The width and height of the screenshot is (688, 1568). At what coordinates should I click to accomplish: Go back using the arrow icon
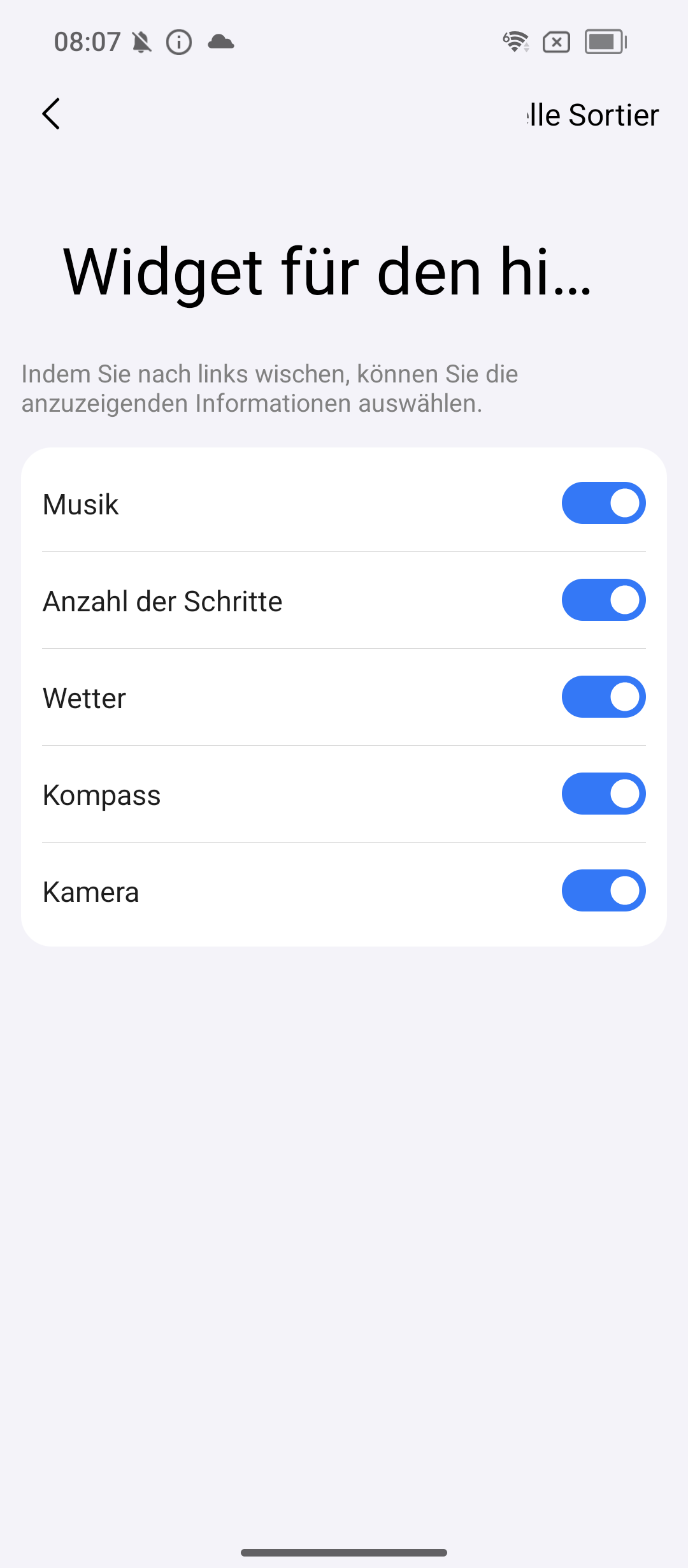click(51, 114)
